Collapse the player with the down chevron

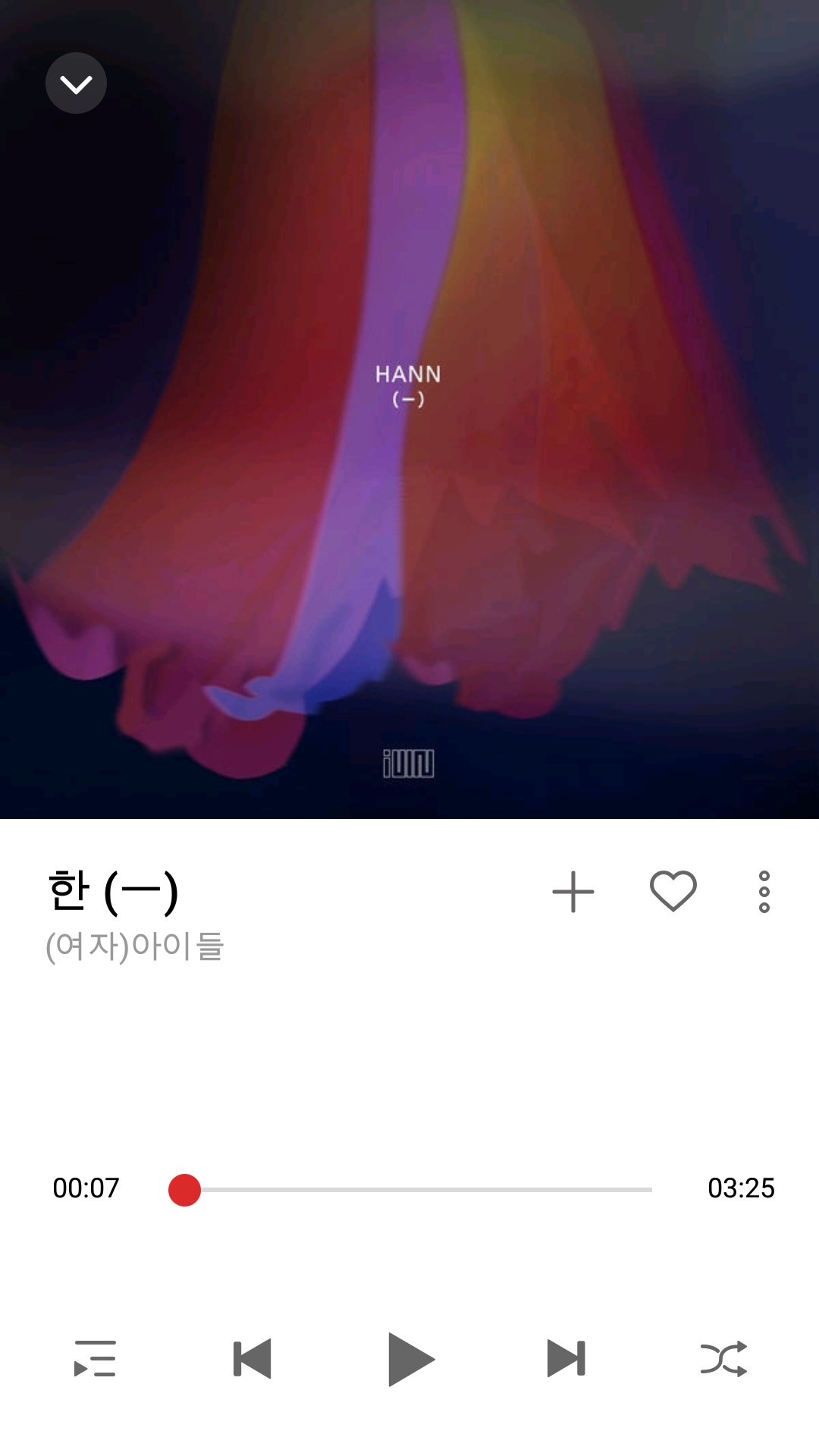[x=76, y=83]
